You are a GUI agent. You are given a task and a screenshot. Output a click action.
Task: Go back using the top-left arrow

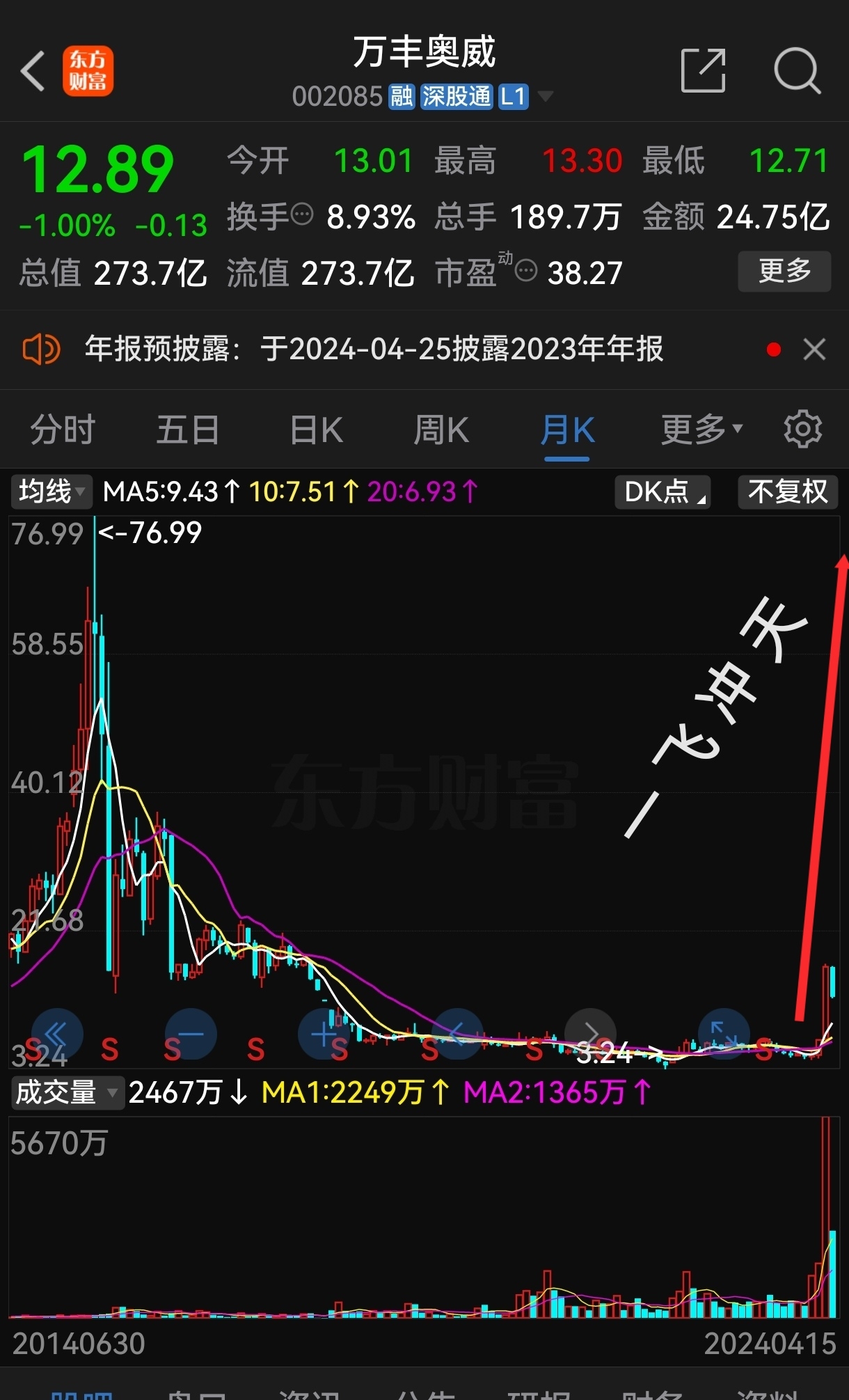coord(33,71)
